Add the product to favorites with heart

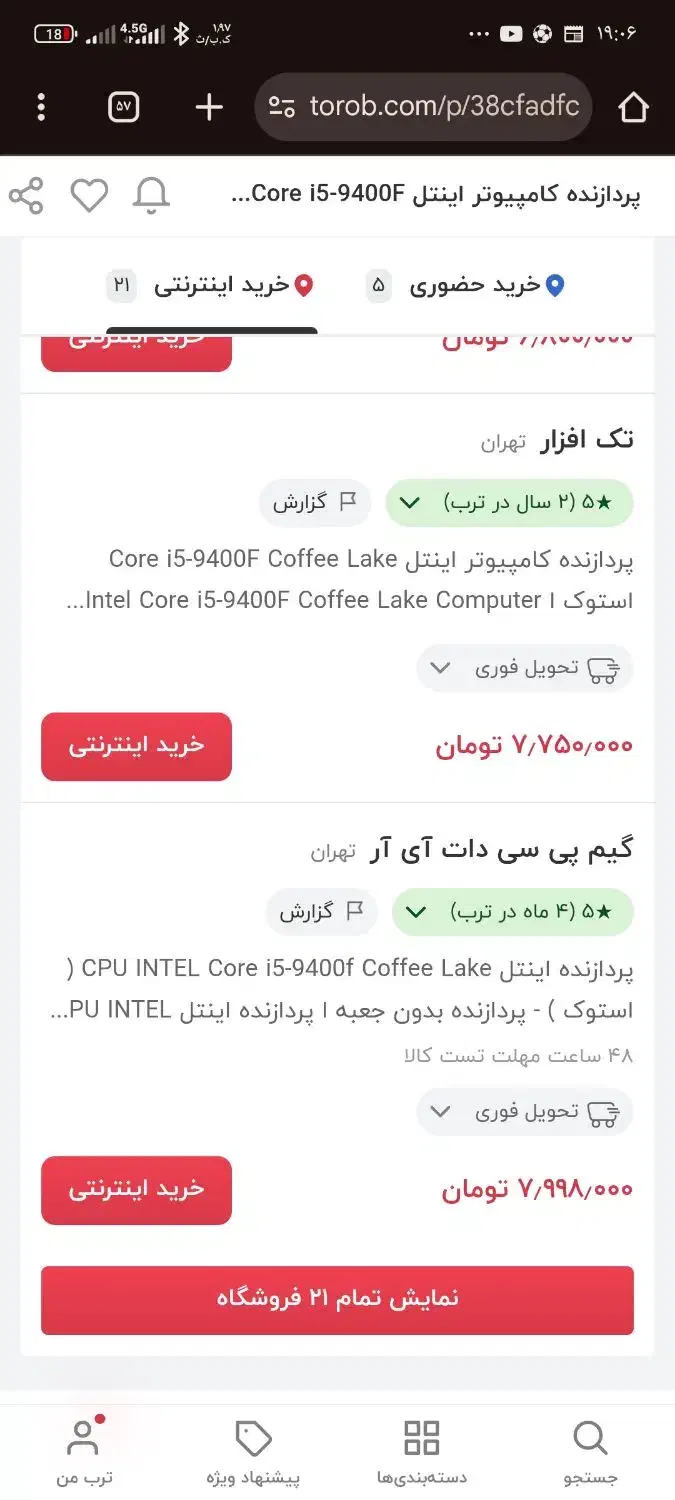89,195
